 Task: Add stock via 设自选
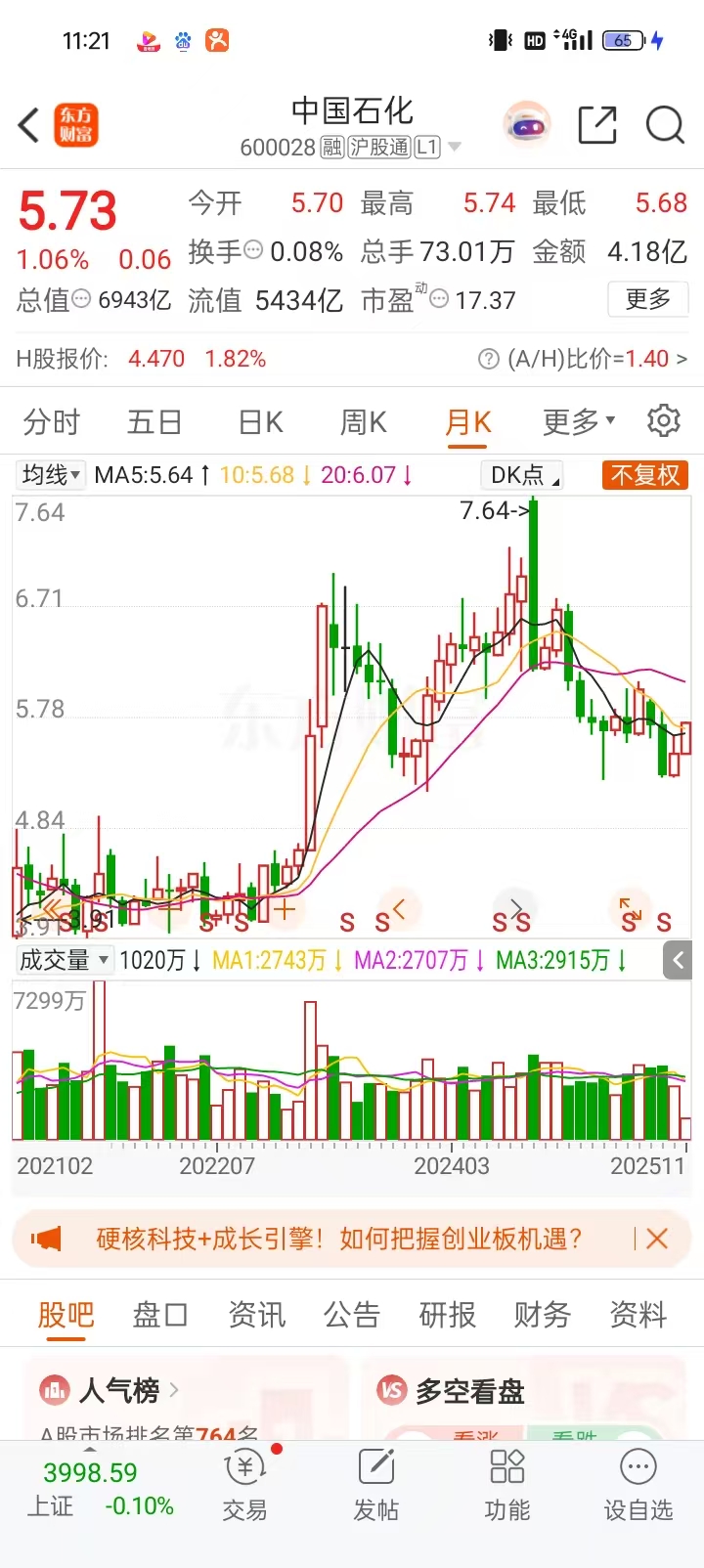(x=638, y=1486)
